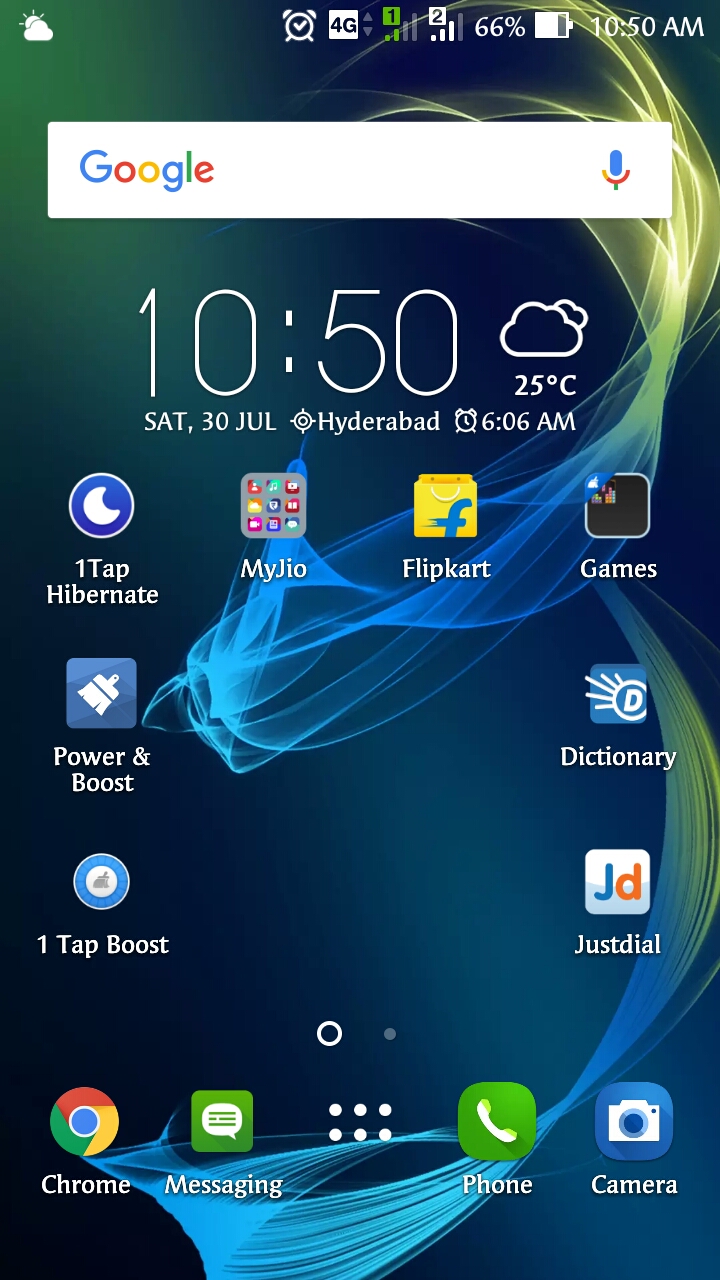Open the Dictionary app

[x=617, y=693]
